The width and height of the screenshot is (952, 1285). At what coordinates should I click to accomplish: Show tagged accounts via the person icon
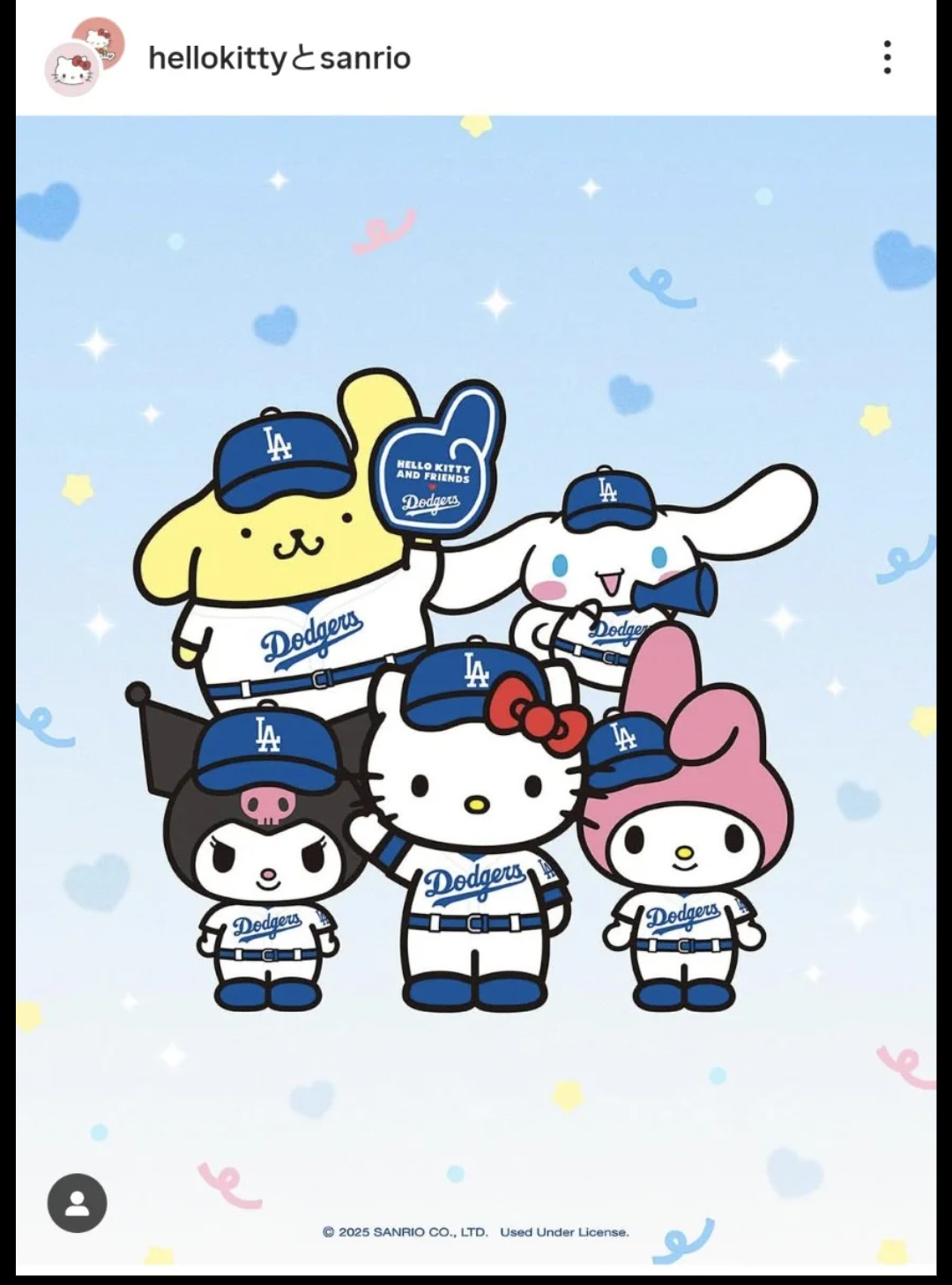click(78, 1202)
